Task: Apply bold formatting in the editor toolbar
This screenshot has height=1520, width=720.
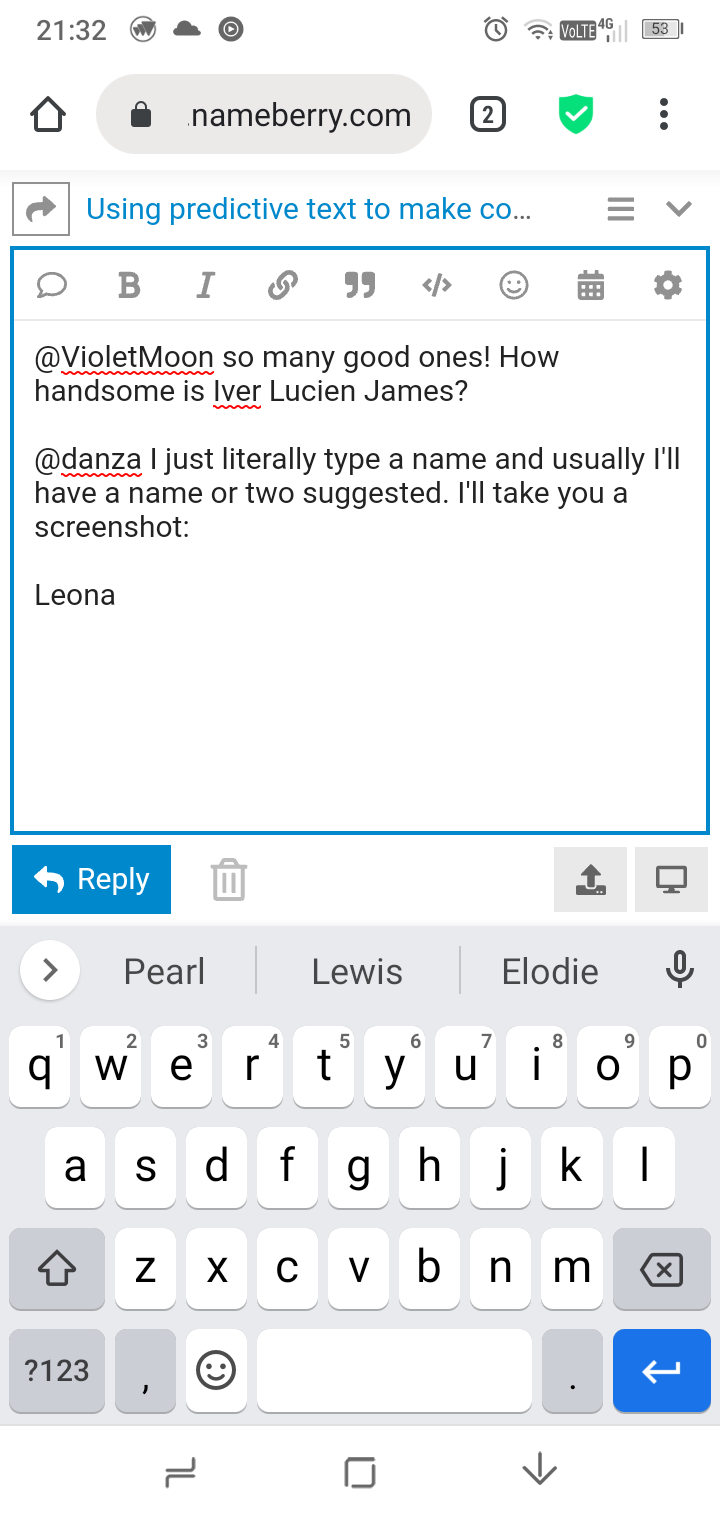Action: 129,286
